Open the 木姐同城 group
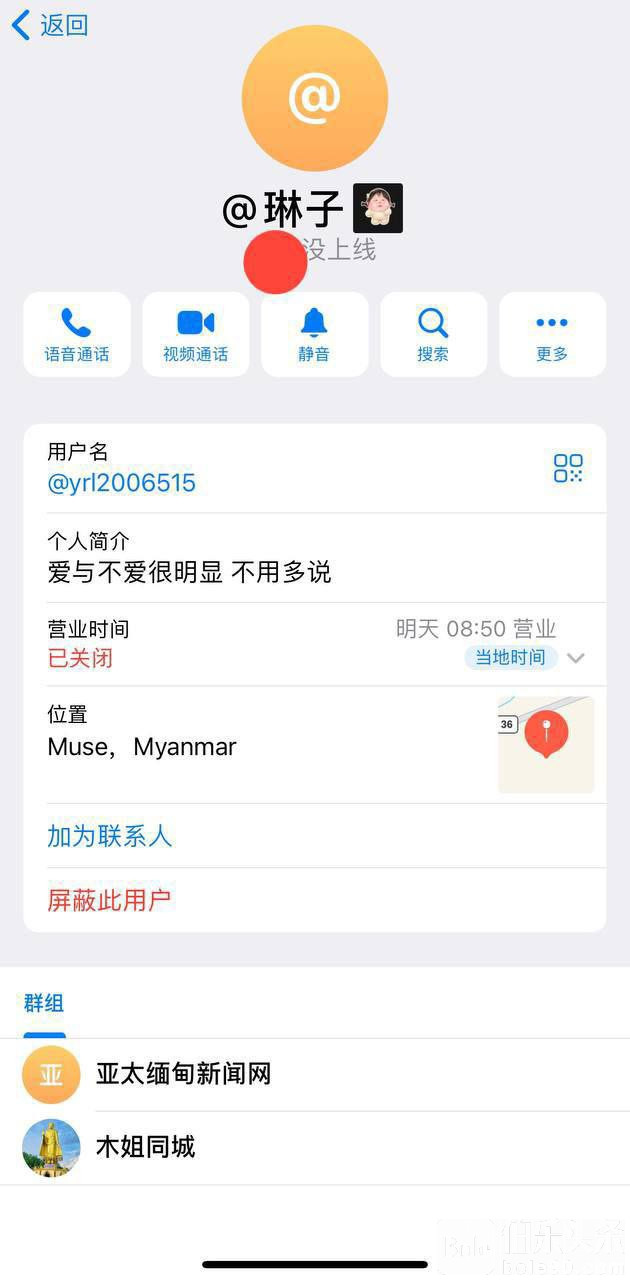This screenshot has height=1280, width=630. [146, 1147]
